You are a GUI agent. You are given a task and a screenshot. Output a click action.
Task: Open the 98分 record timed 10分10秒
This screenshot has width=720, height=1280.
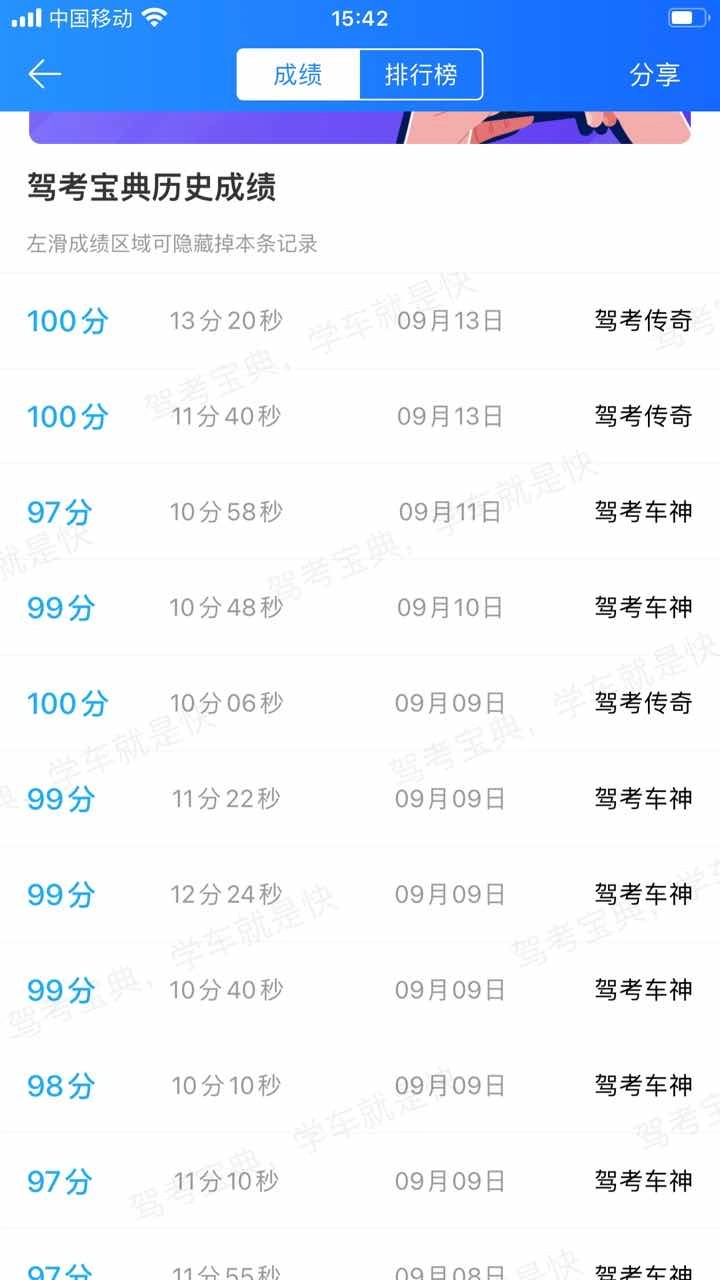[x=360, y=1085]
